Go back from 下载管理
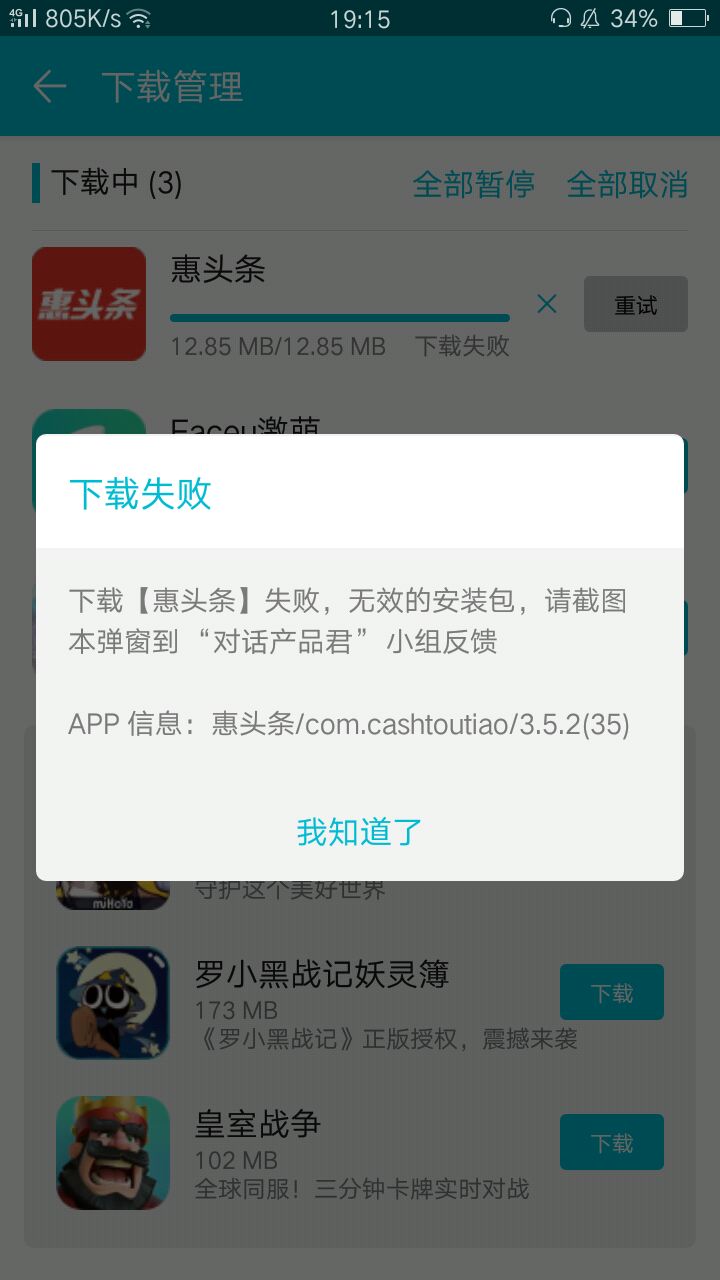The height and width of the screenshot is (1280, 720). point(50,87)
